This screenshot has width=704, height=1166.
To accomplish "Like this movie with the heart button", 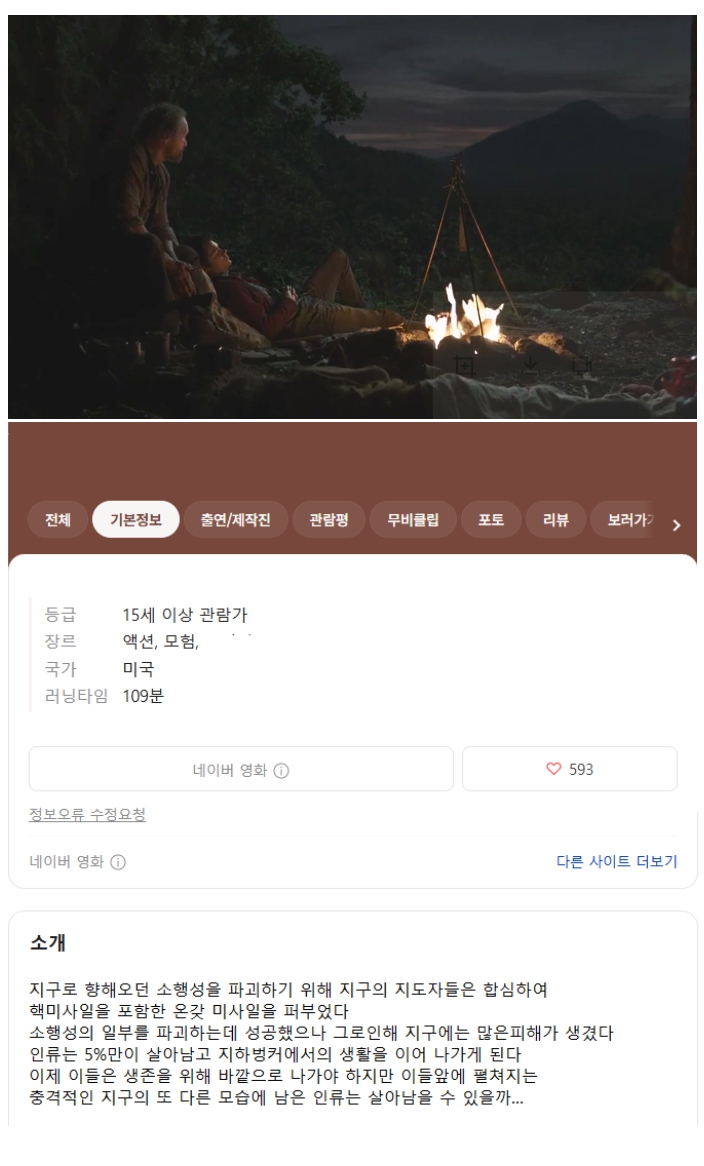I will pos(569,769).
